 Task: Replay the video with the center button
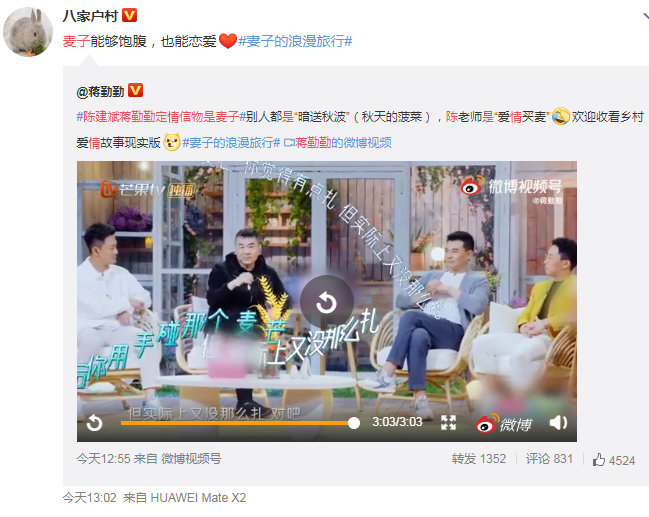pos(326,301)
